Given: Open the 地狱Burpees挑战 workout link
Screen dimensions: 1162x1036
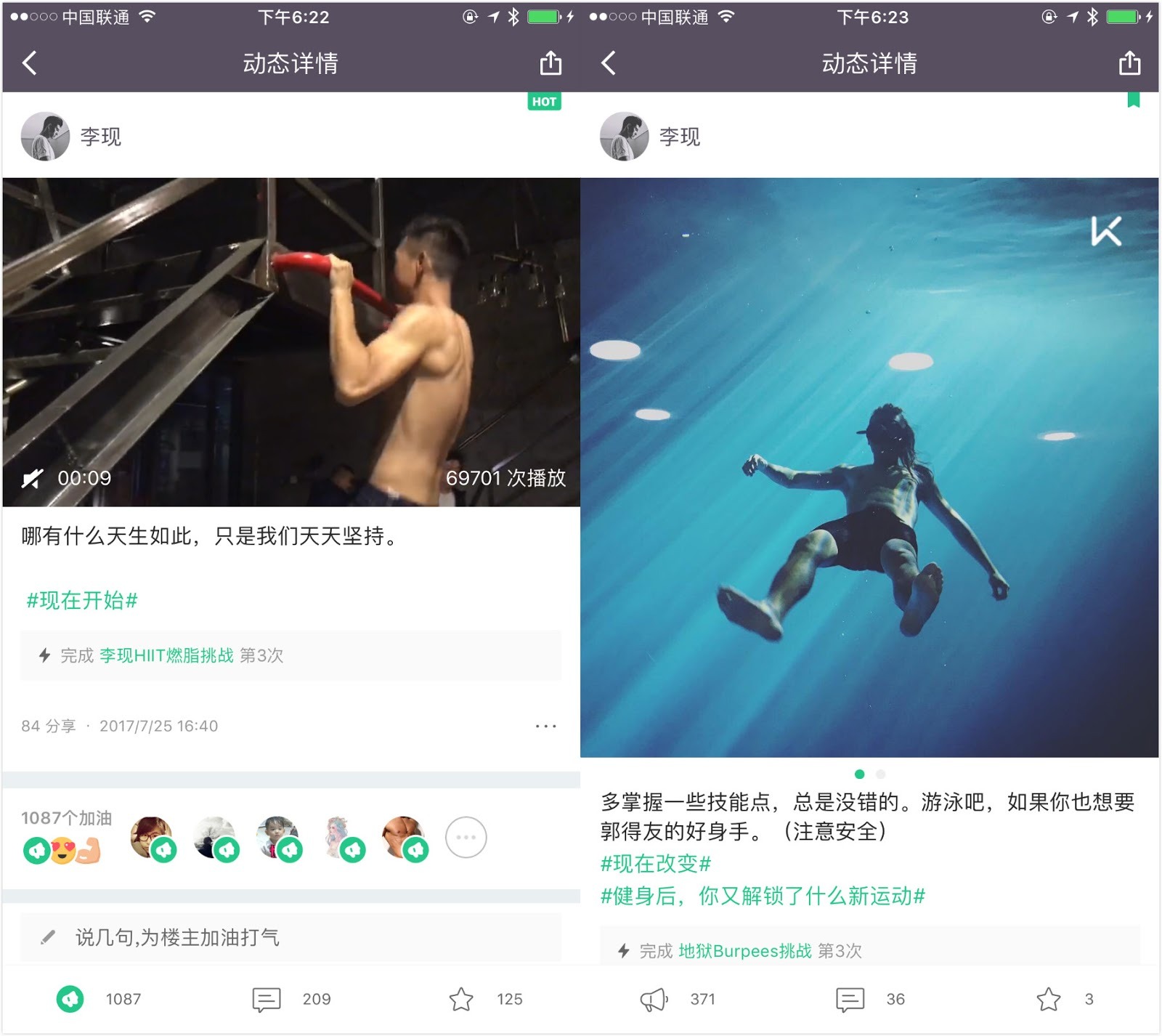Looking at the screenshot, I should (x=744, y=950).
